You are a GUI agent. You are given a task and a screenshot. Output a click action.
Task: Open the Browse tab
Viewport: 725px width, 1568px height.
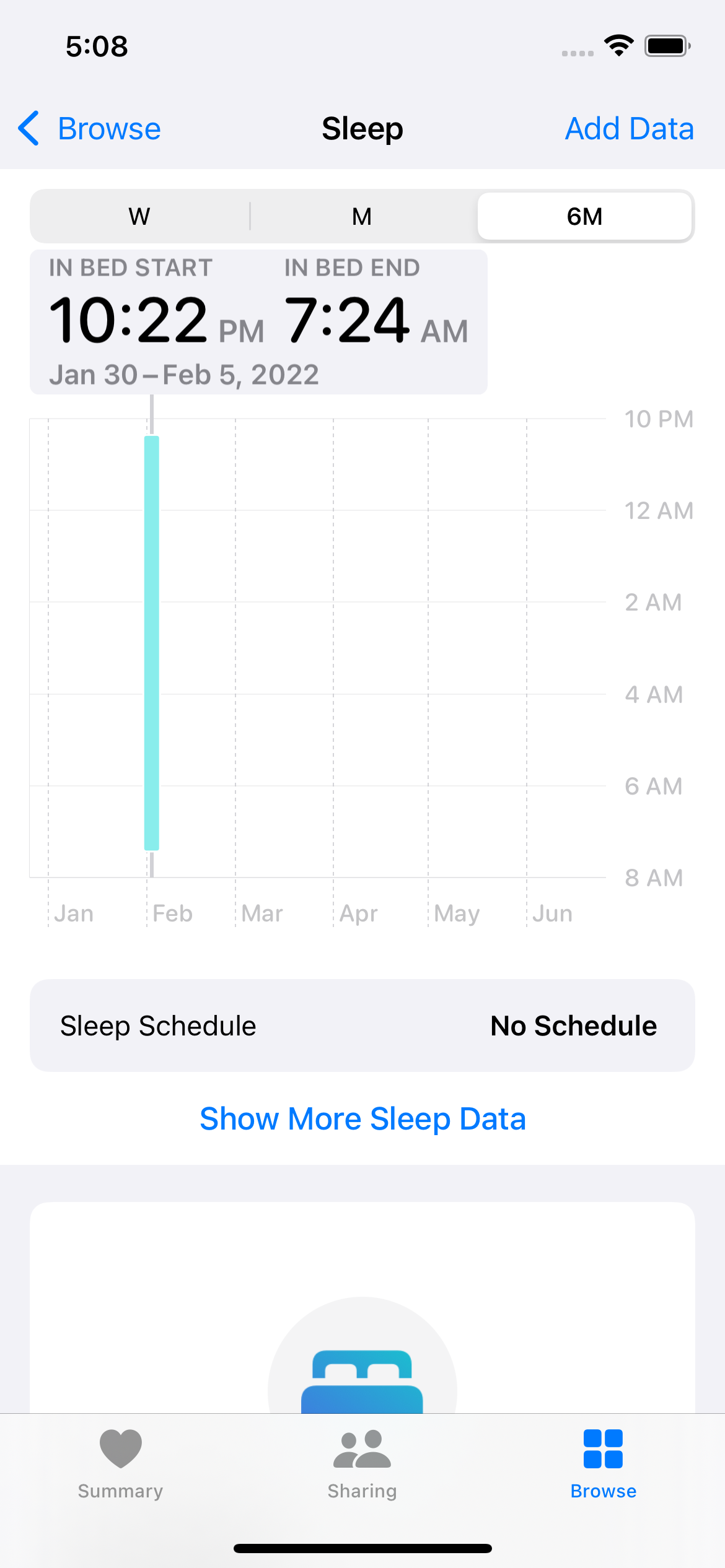coord(604,1465)
